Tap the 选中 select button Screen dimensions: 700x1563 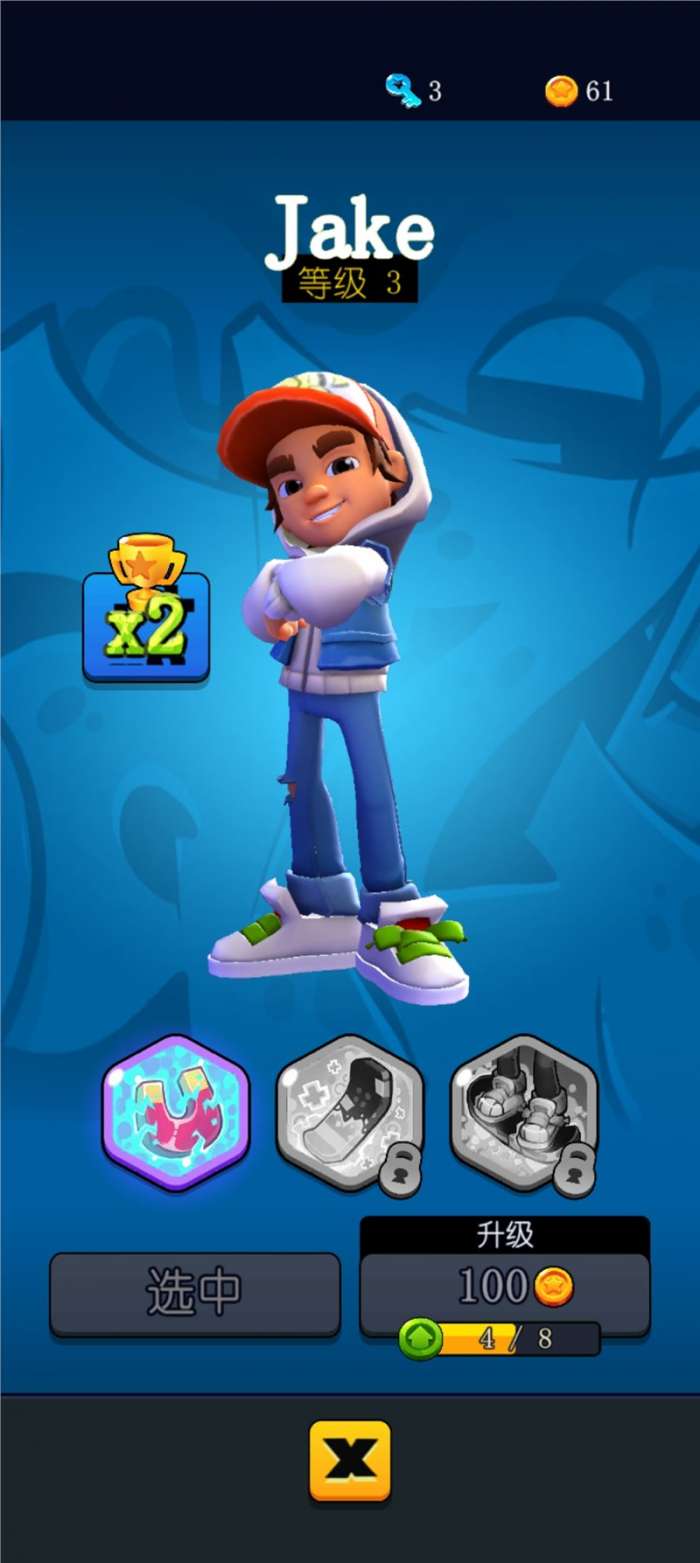point(195,1293)
